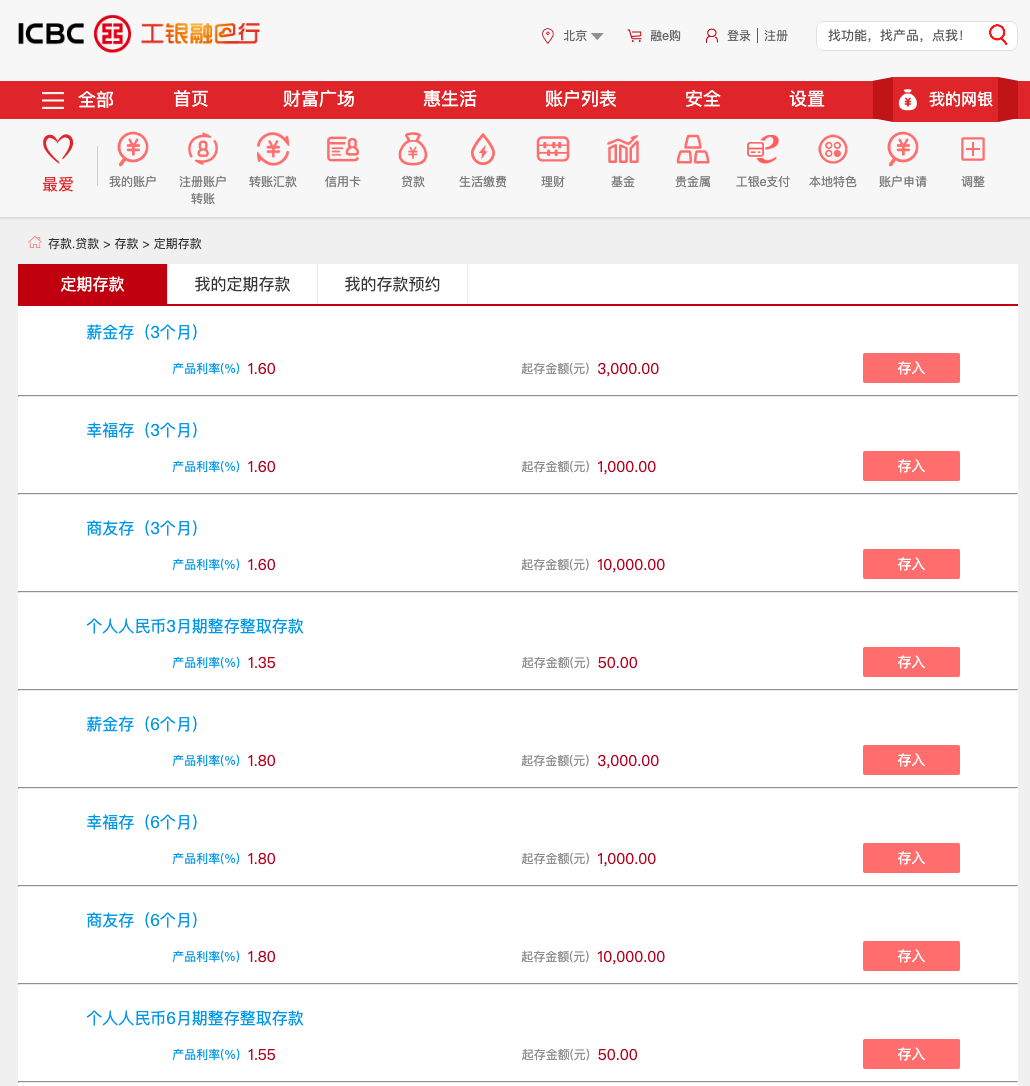Go to 财富广场 section
The image size is (1030, 1086).
pyautogui.click(x=318, y=99)
